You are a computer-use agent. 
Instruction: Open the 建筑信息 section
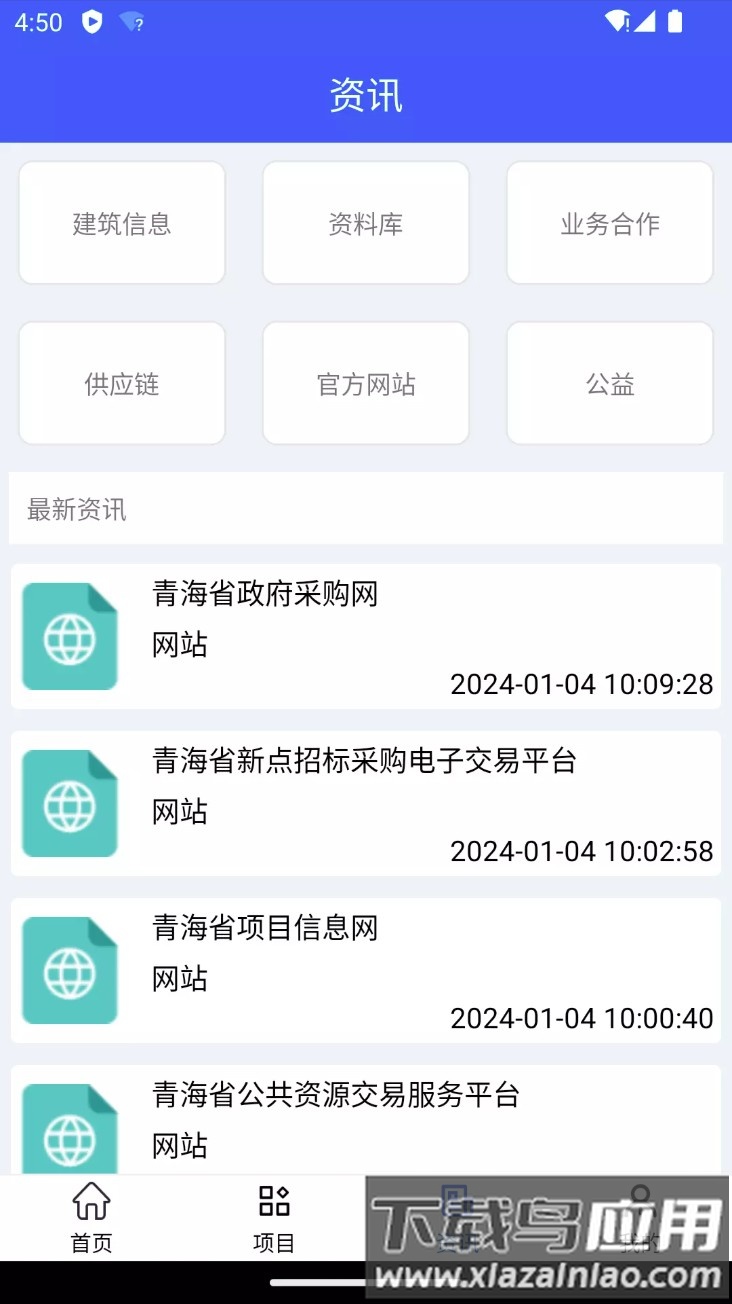(121, 222)
